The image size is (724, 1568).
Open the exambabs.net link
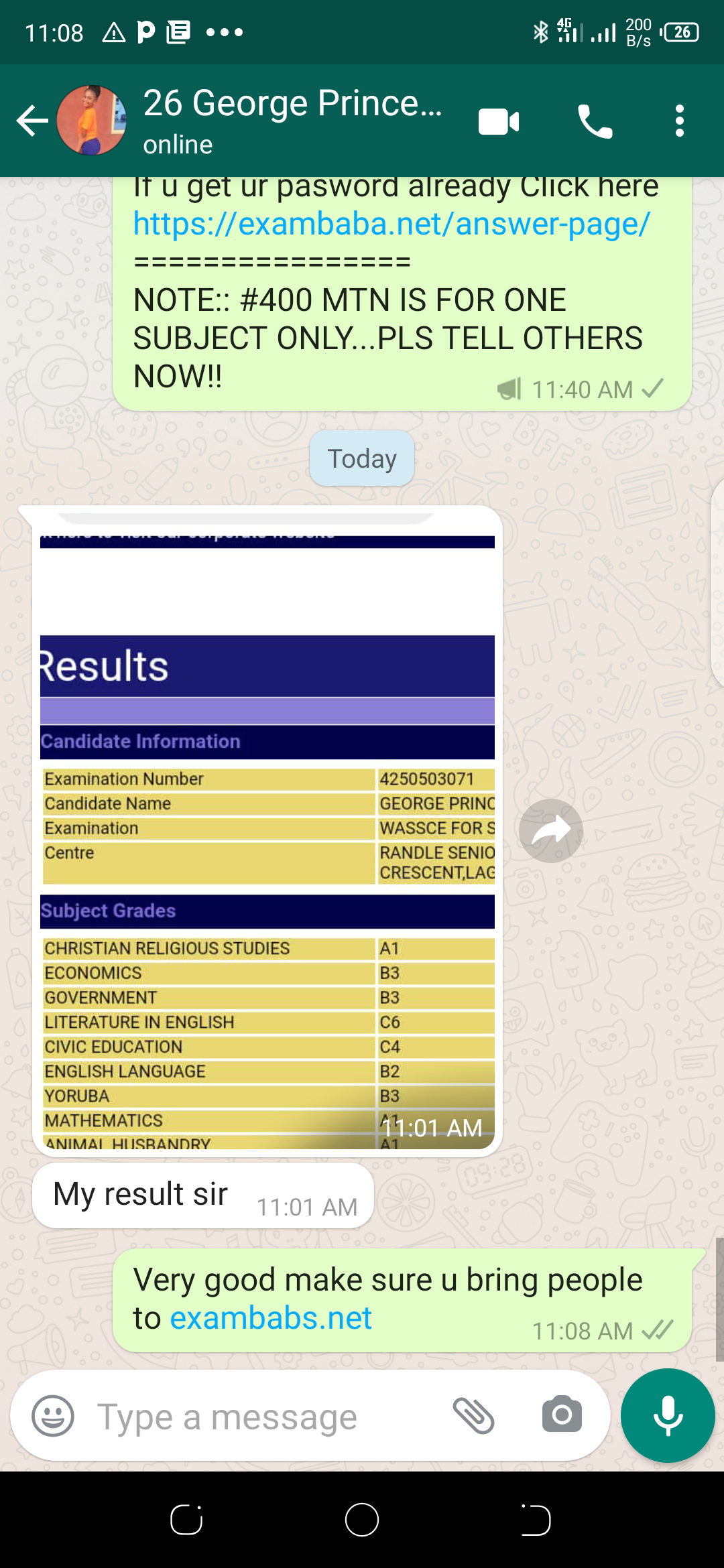271,1319
